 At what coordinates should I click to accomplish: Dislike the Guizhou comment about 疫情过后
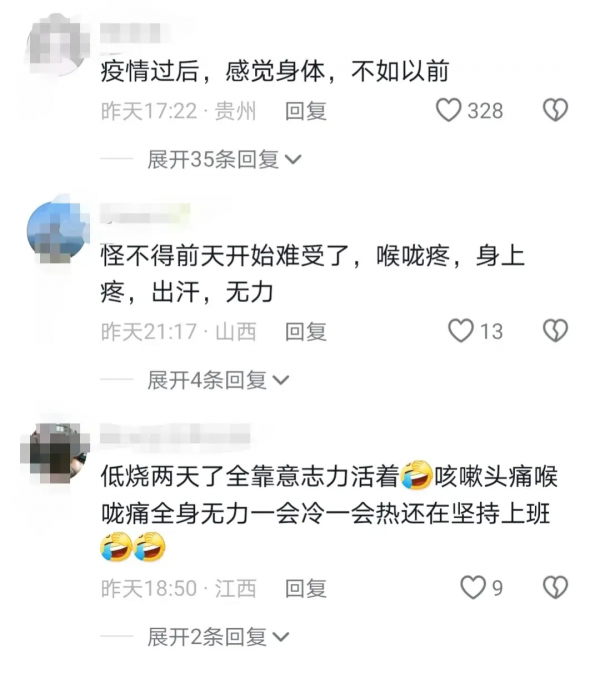pyautogui.click(x=555, y=110)
